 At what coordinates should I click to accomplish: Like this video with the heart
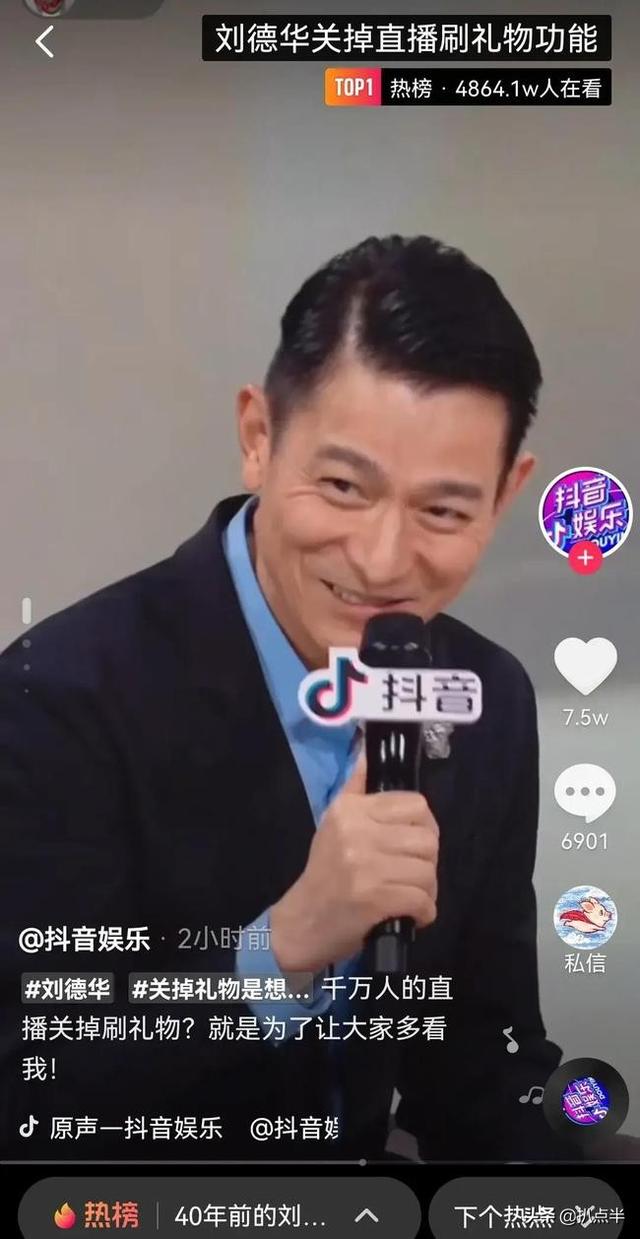(585, 667)
